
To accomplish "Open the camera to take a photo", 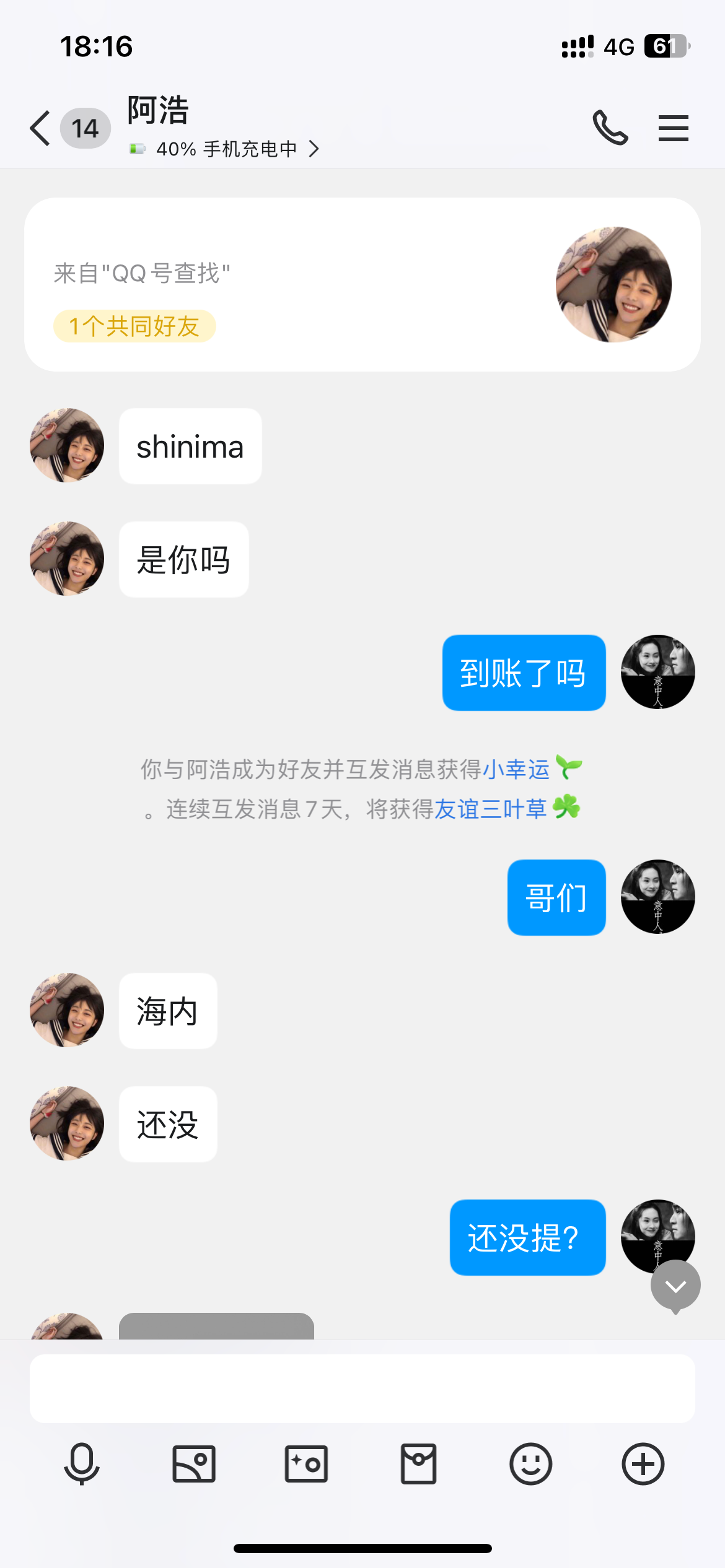I will point(306,1464).
